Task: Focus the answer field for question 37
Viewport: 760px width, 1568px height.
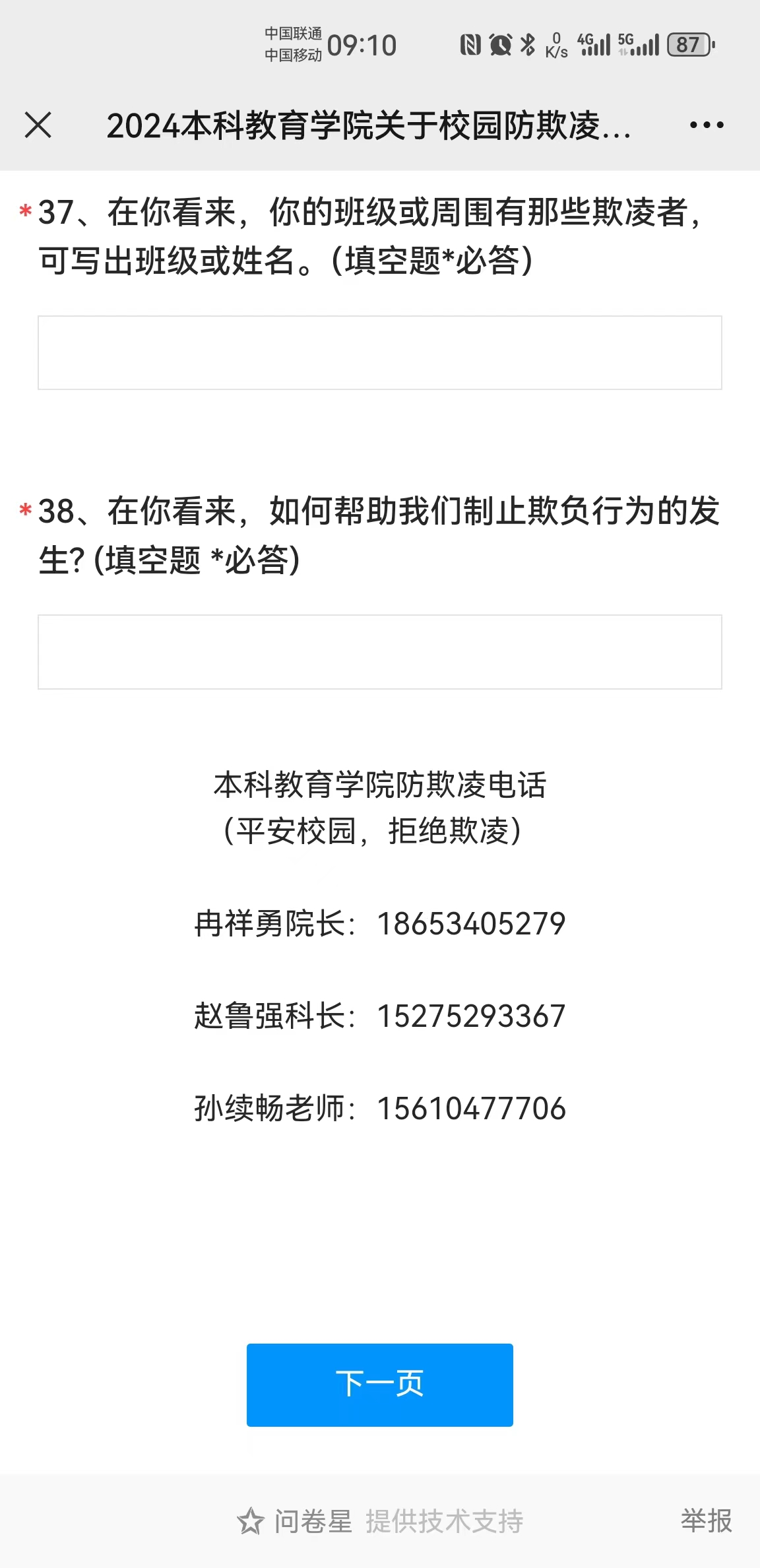Action: (x=379, y=353)
